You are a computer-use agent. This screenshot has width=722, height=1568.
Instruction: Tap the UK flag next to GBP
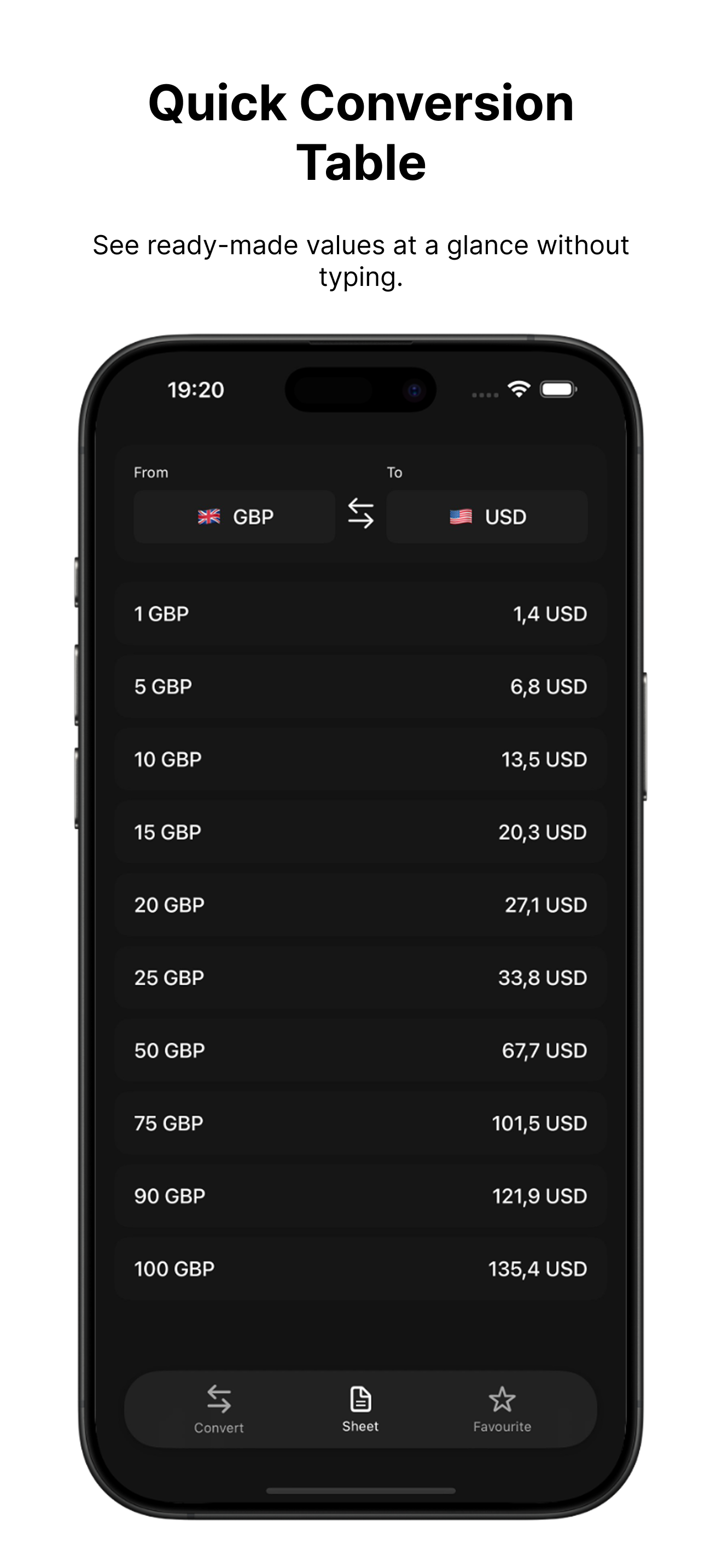pos(209,516)
